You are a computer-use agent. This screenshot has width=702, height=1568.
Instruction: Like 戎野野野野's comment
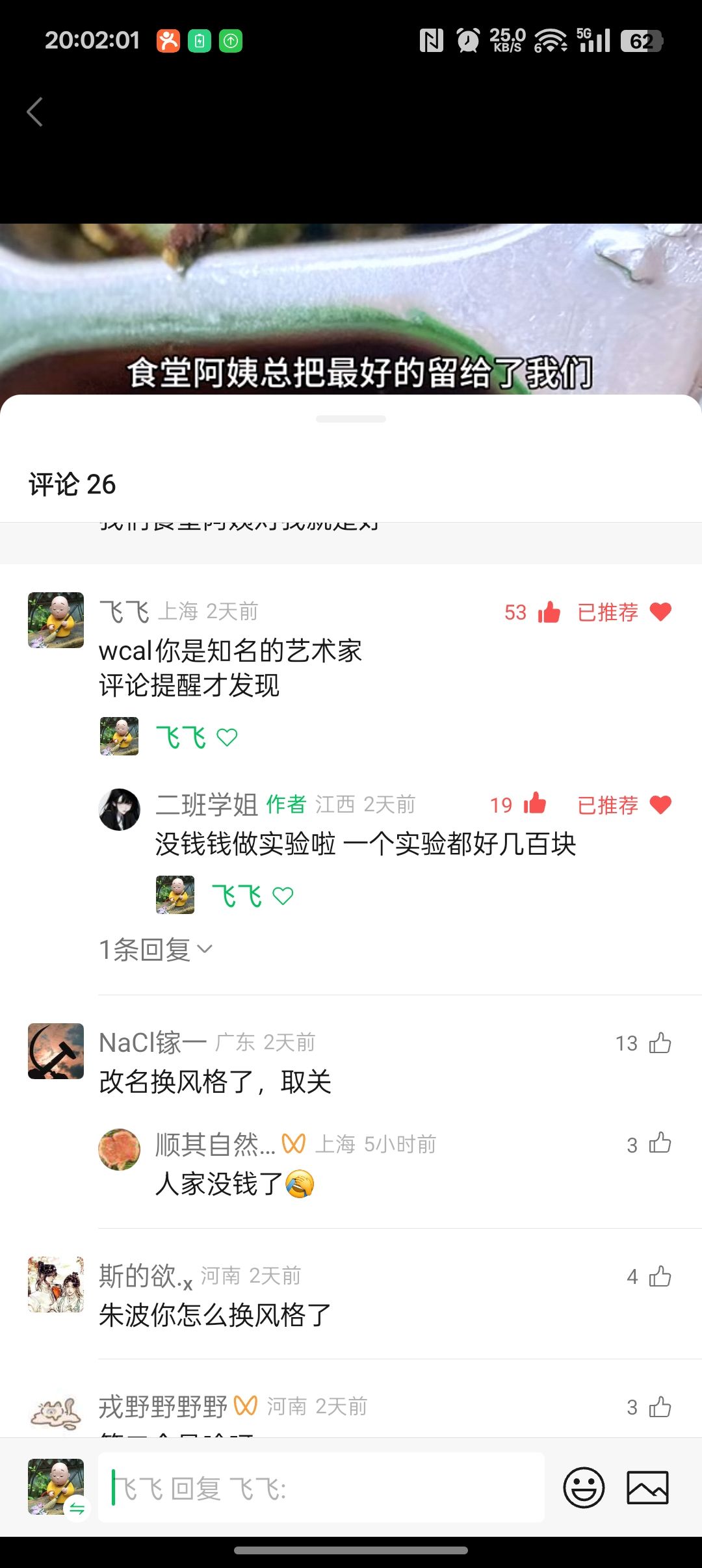point(660,1407)
